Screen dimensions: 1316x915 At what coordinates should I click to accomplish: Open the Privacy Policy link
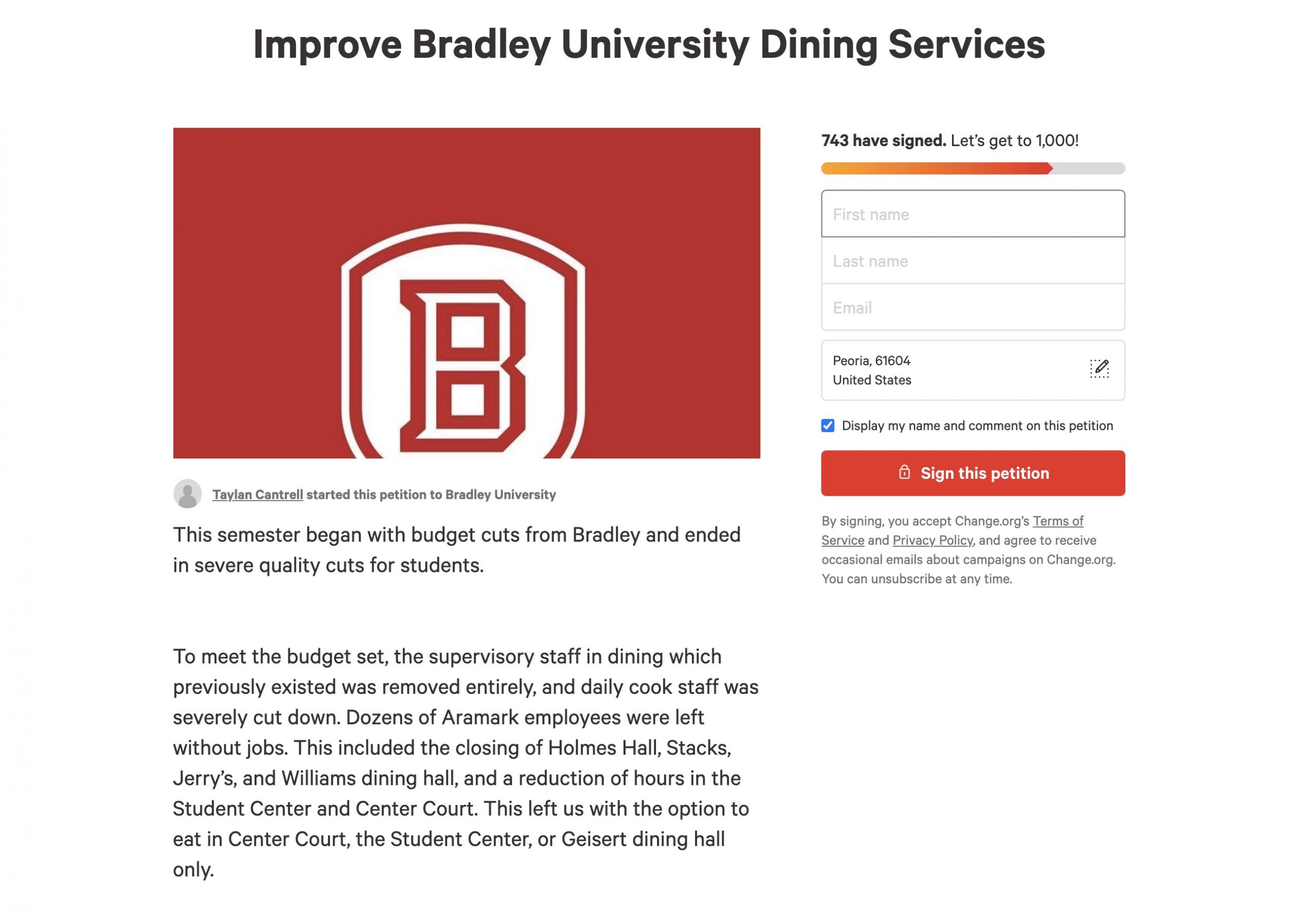pyautogui.click(x=932, y=540)
